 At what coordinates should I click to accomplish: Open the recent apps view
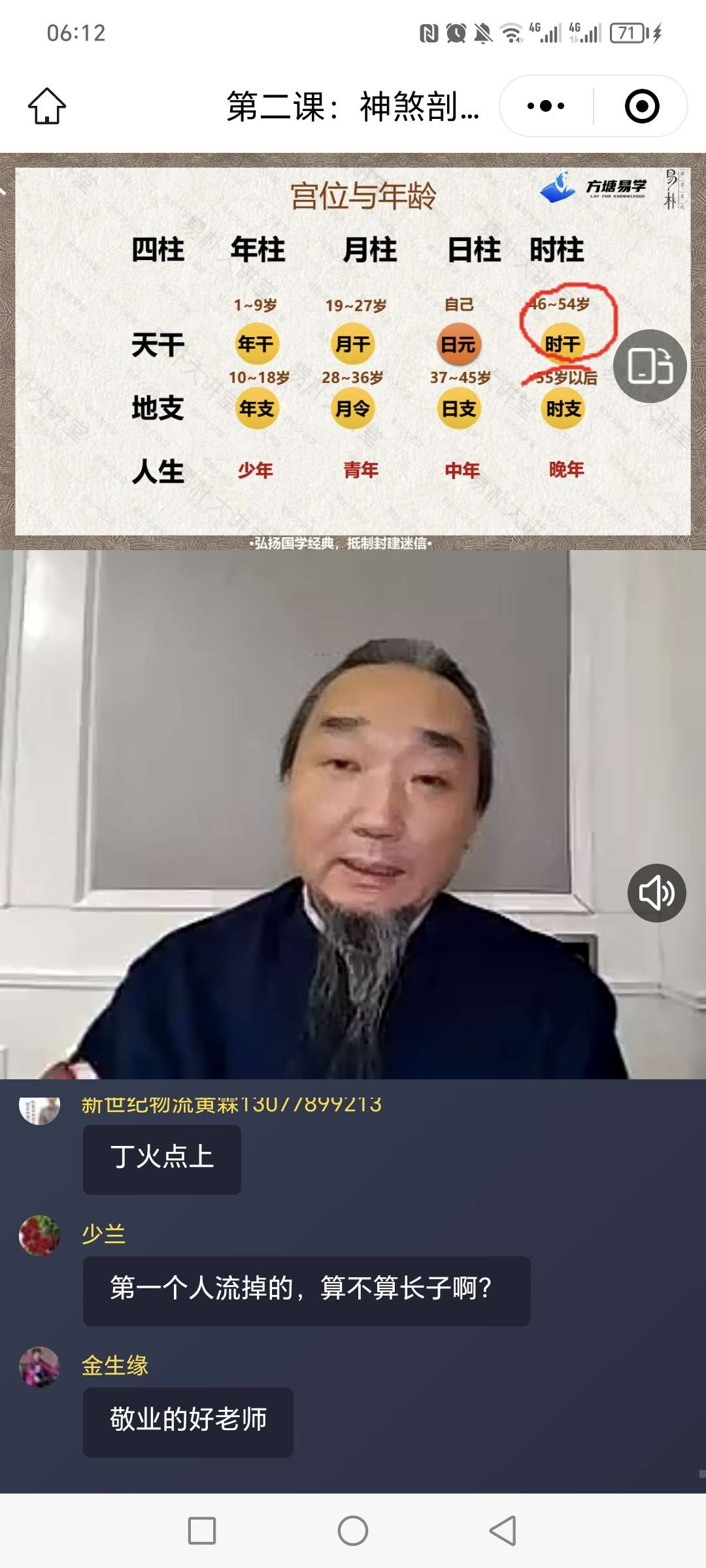[x=202, y=1531]
